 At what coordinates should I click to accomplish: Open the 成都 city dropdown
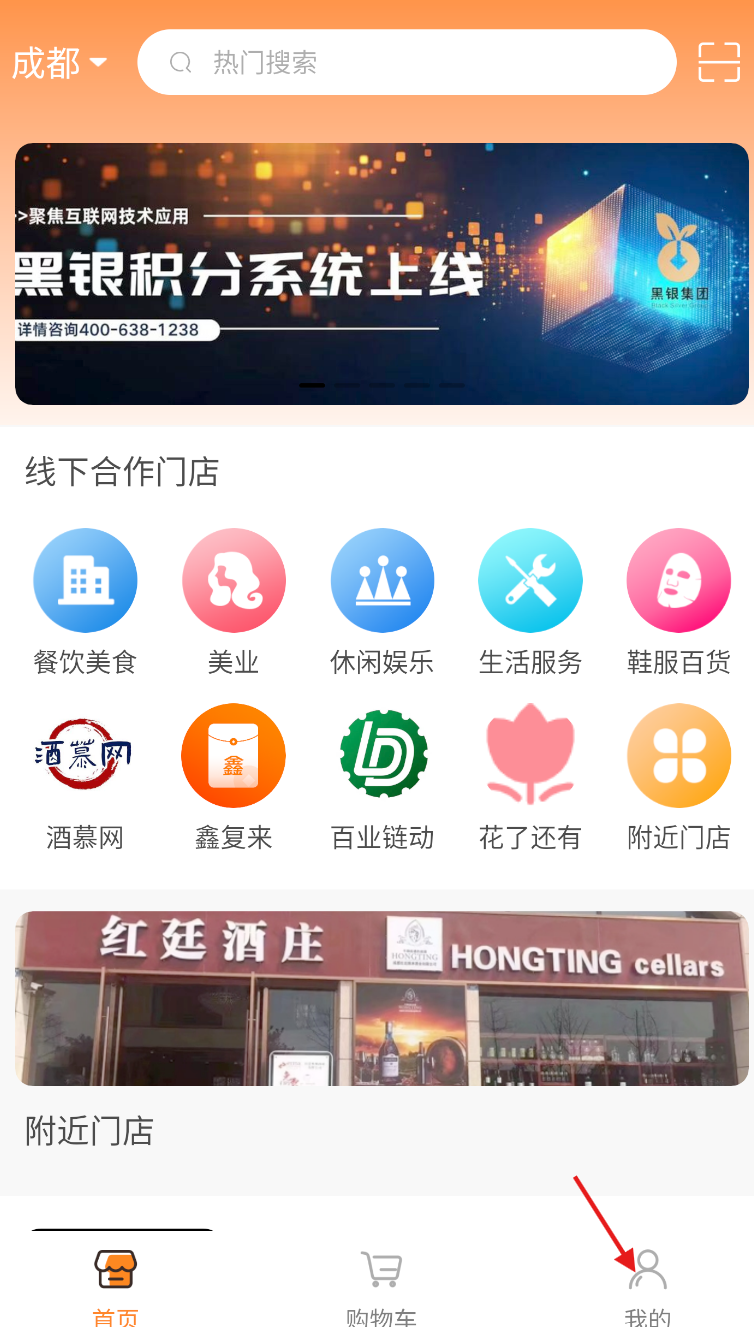(x=58, y=63)
